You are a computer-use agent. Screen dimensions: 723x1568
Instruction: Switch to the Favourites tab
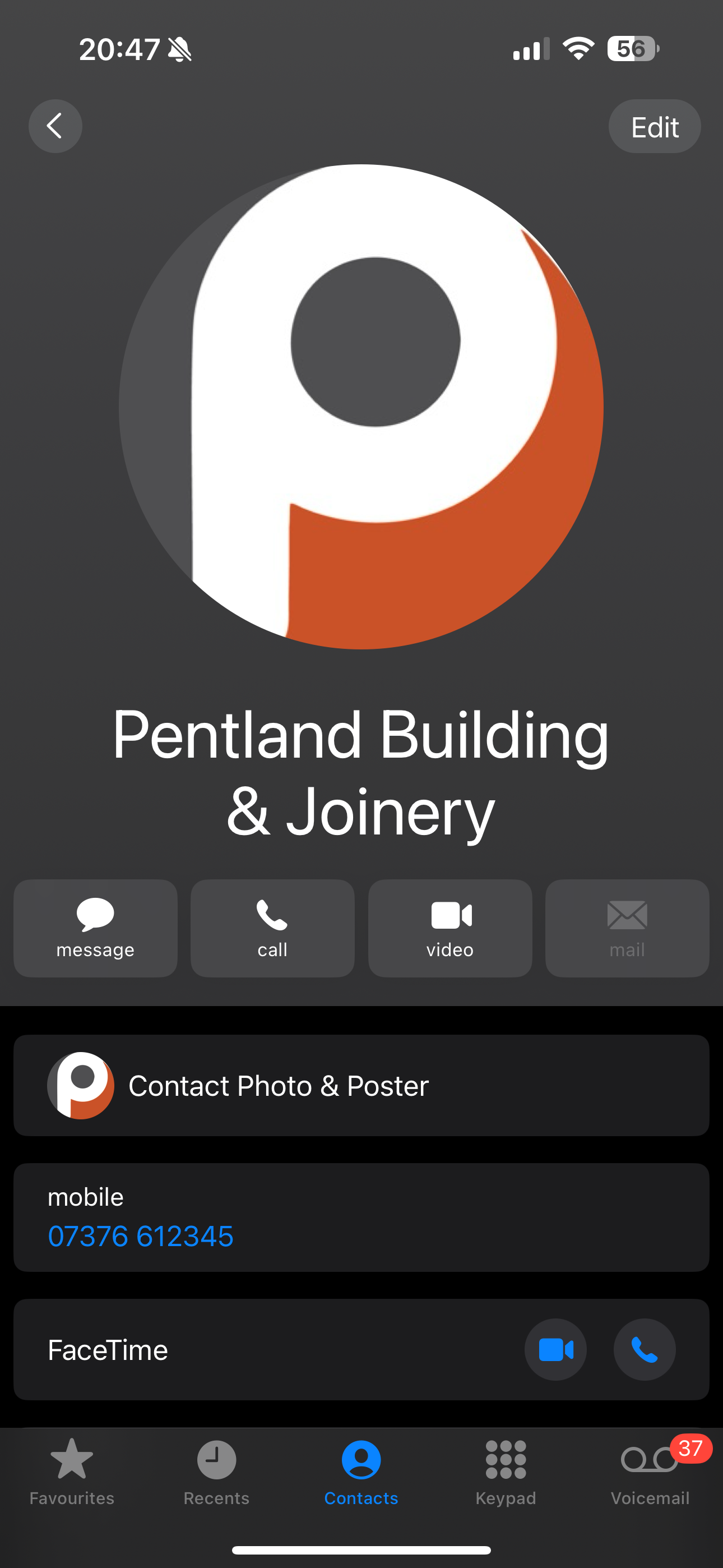pos(72,1472)
